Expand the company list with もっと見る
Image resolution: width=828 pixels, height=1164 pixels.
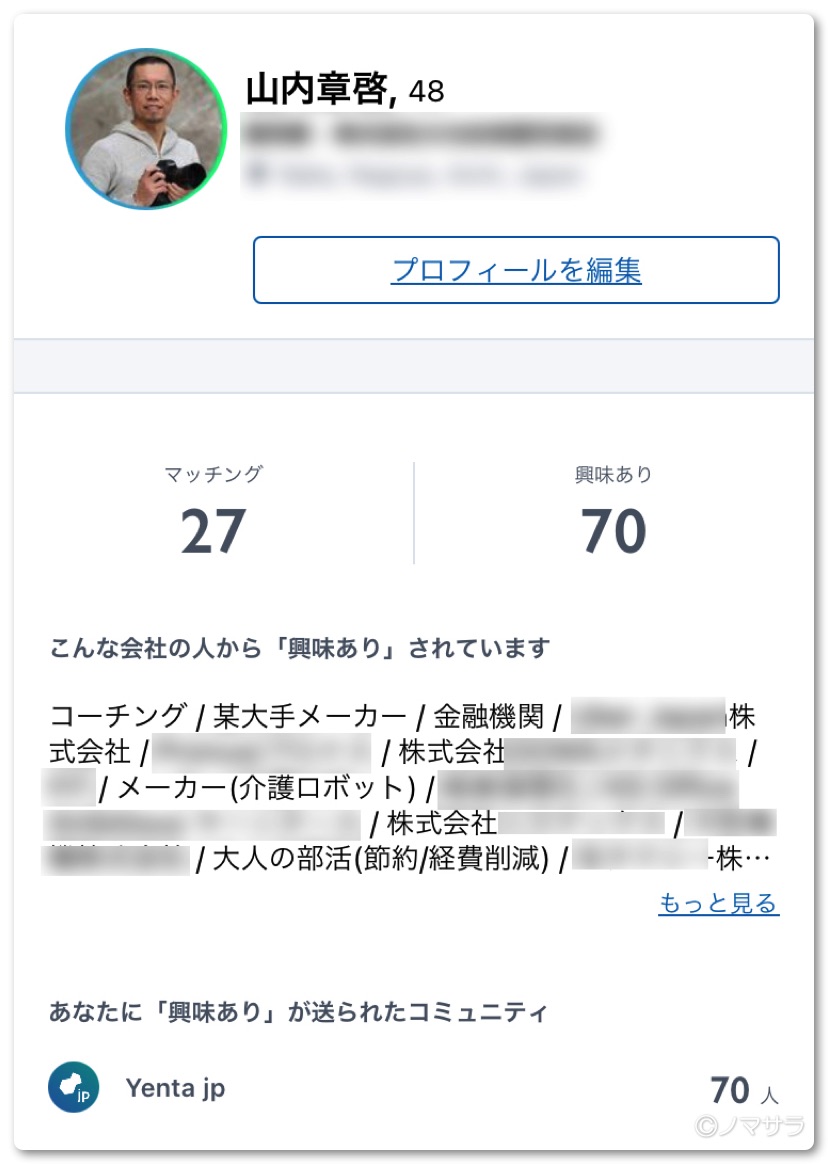tap(718, 904)
